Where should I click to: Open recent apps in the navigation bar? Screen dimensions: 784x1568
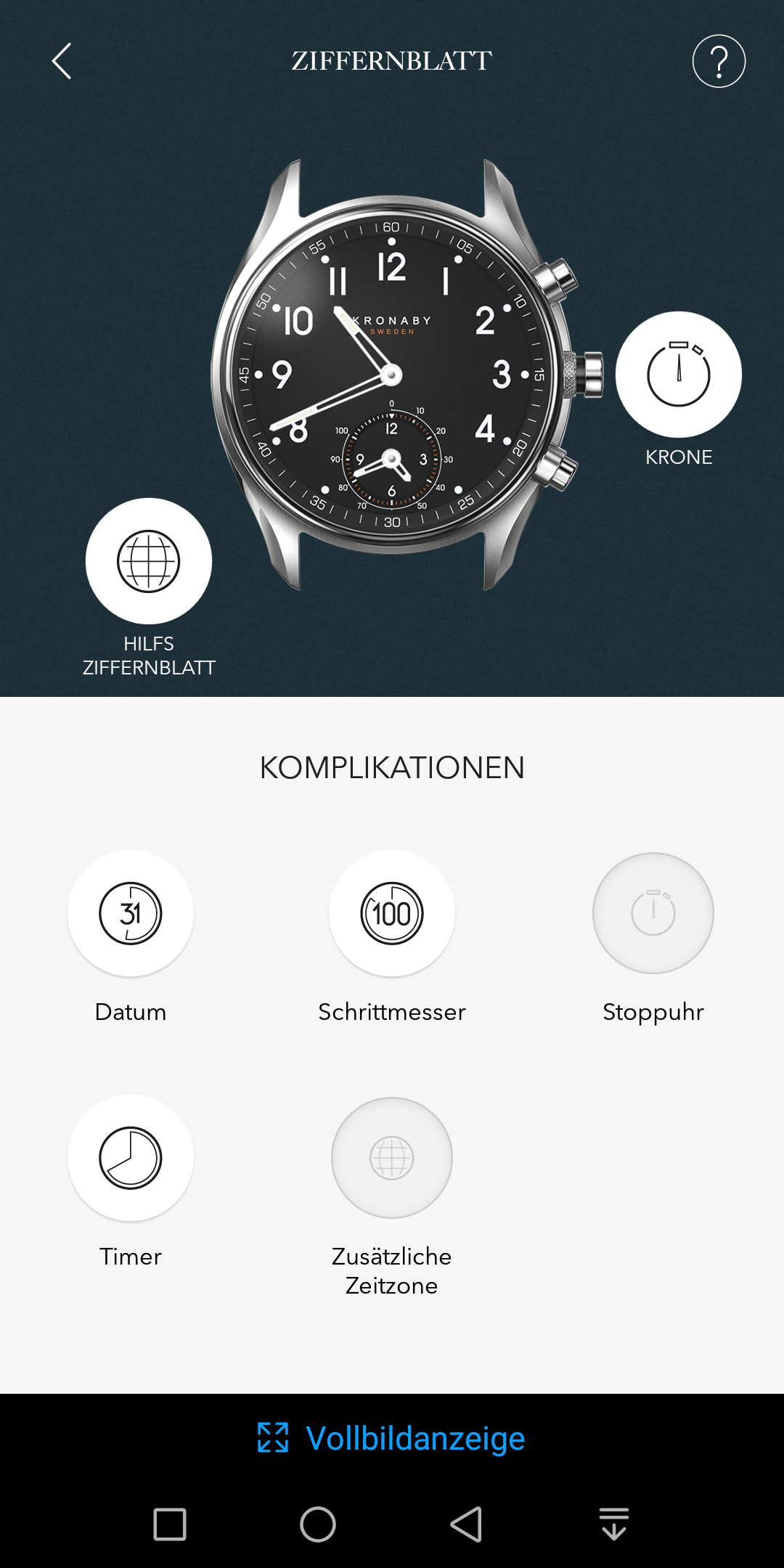[x=170, y=1524]
